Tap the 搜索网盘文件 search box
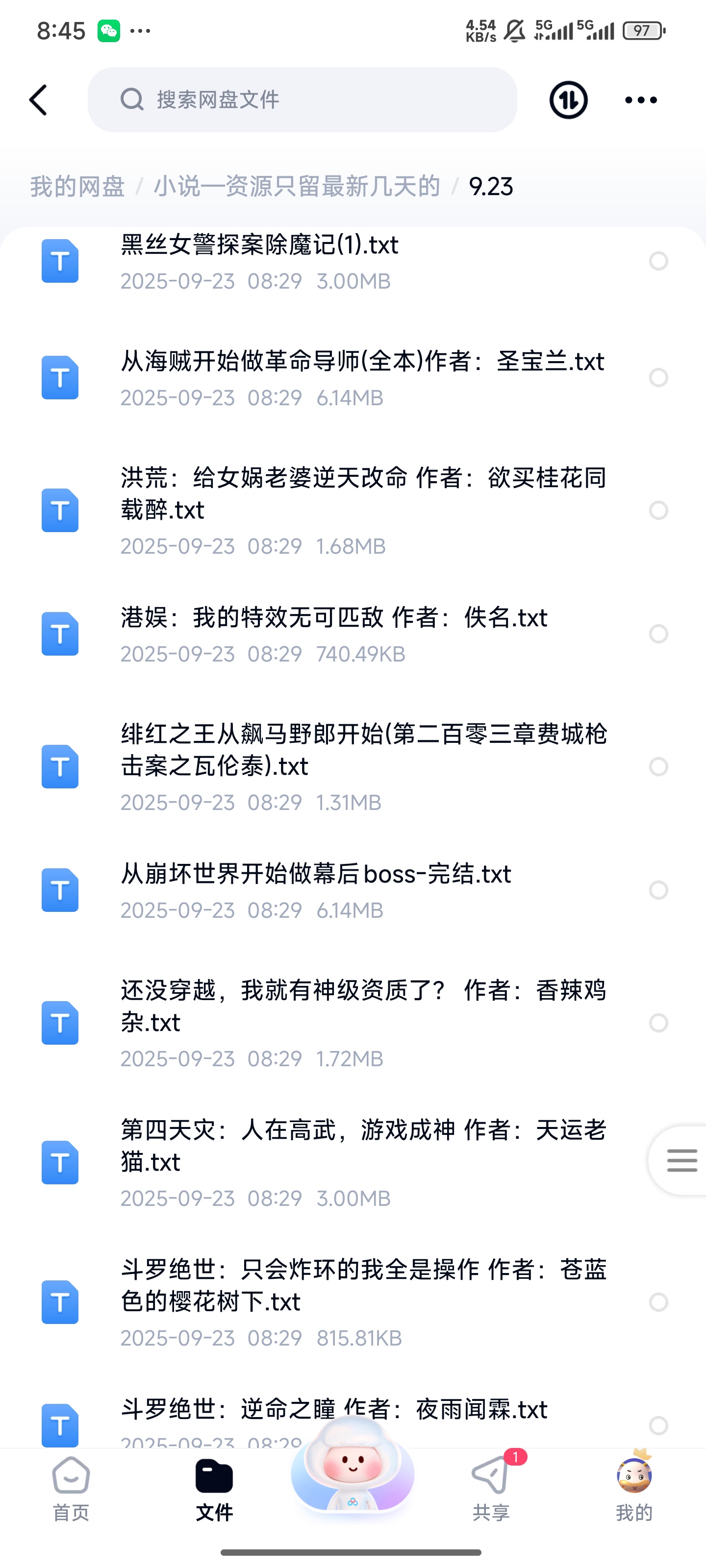 pyautogui.click(x=302, y=100)
